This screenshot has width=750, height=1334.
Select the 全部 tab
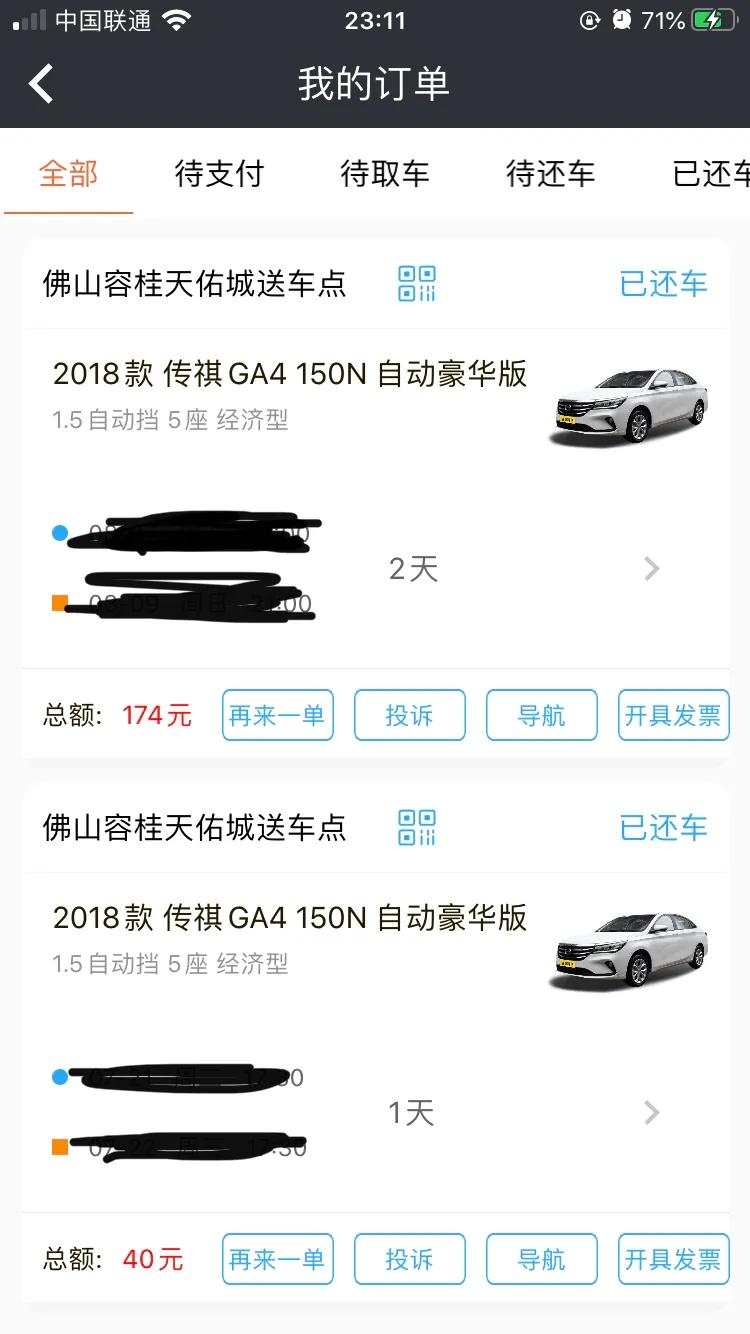[x=67, y=173]
